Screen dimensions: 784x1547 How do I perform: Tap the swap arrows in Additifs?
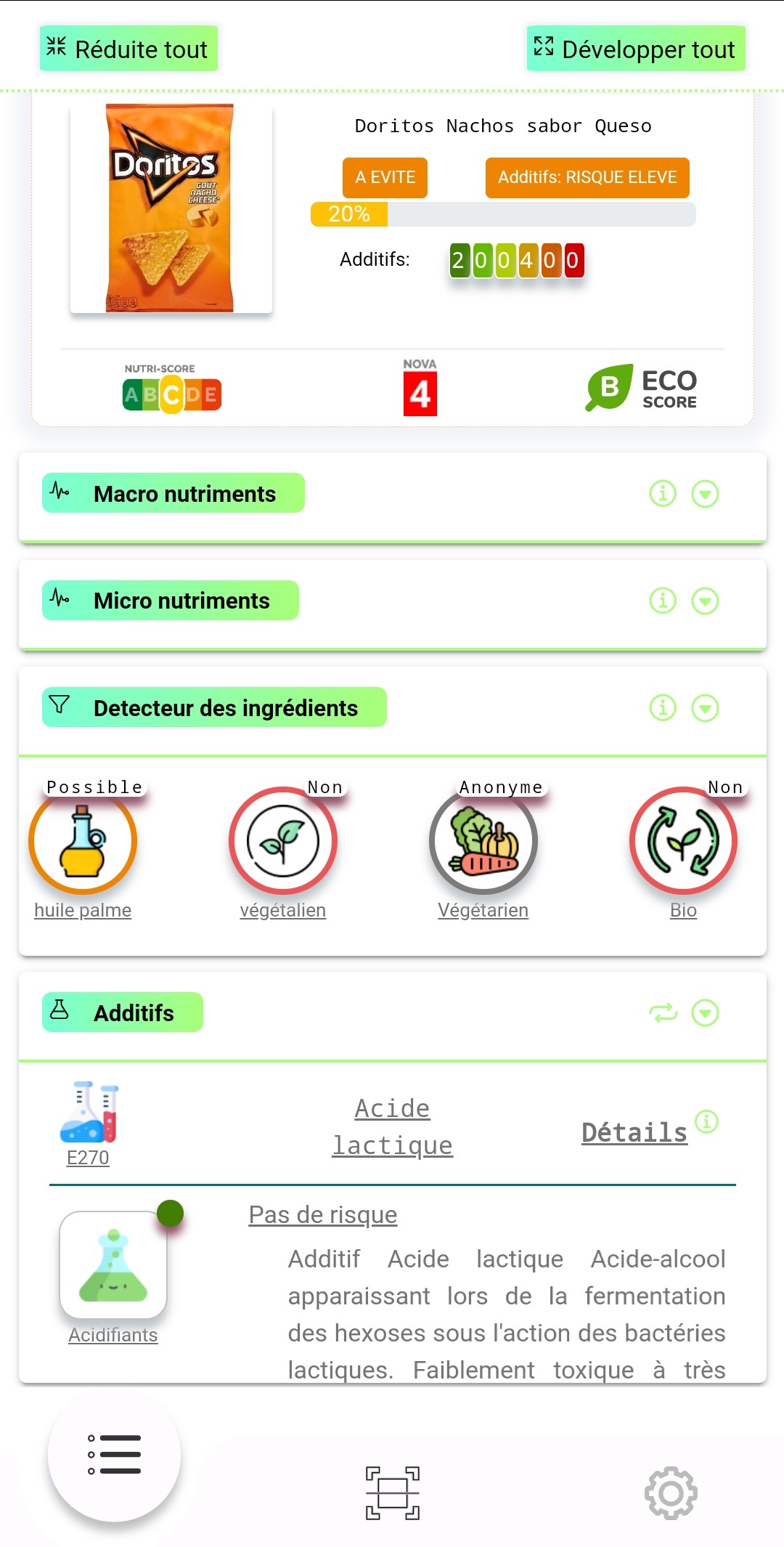pos(663,1012)
